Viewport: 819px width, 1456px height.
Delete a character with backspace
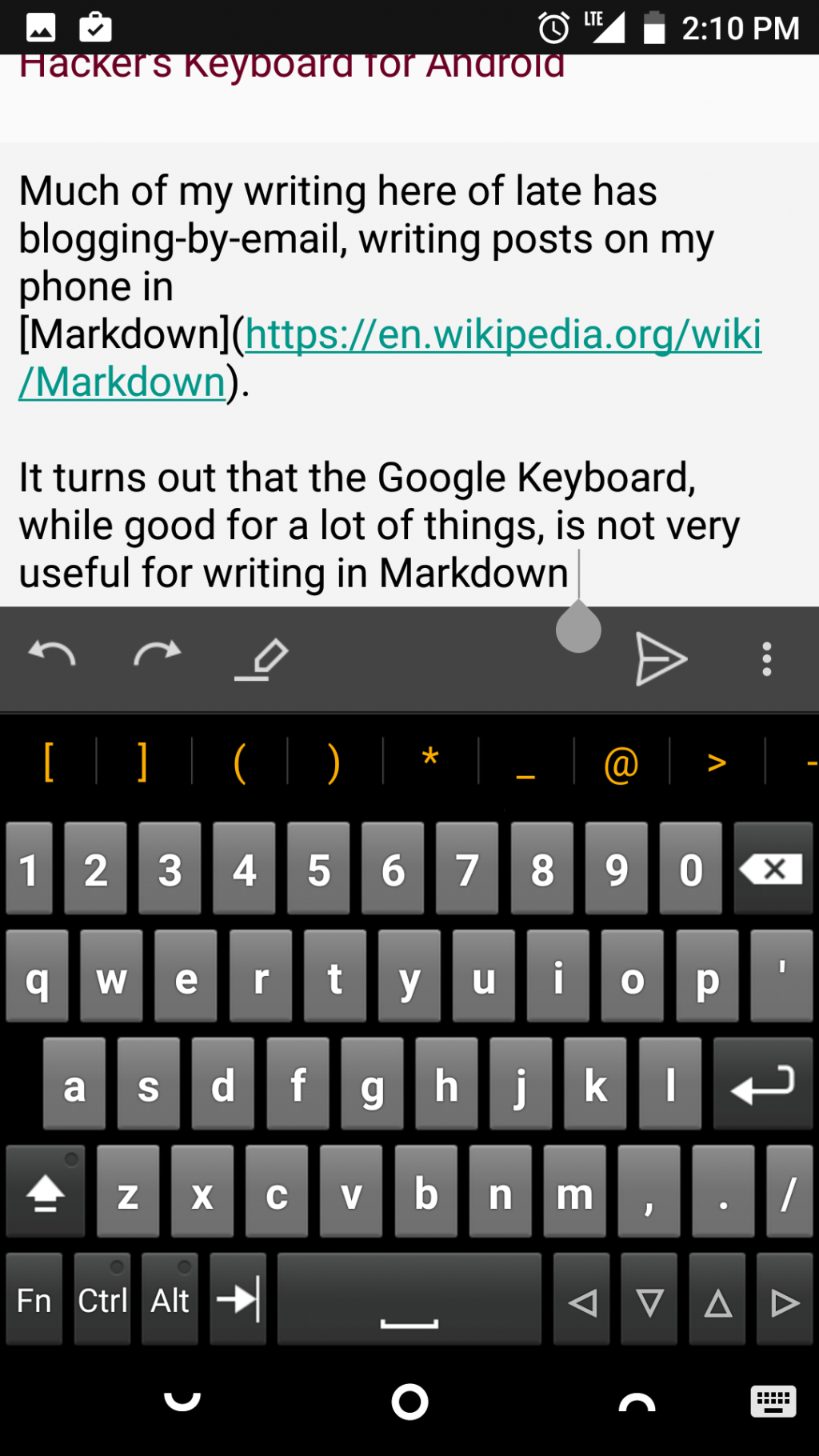pos(773,869)
